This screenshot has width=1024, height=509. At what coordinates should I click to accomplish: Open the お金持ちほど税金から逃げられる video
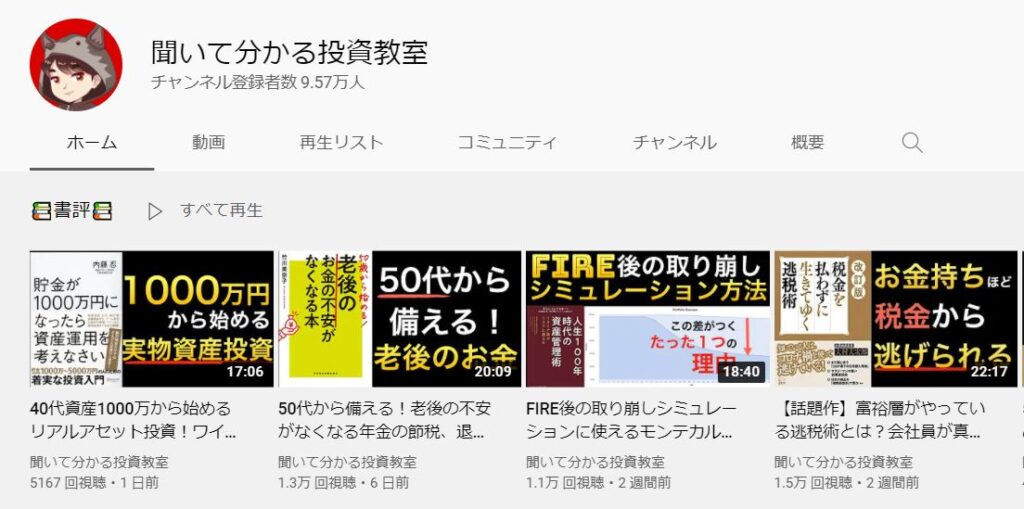[x=895, y=319]
